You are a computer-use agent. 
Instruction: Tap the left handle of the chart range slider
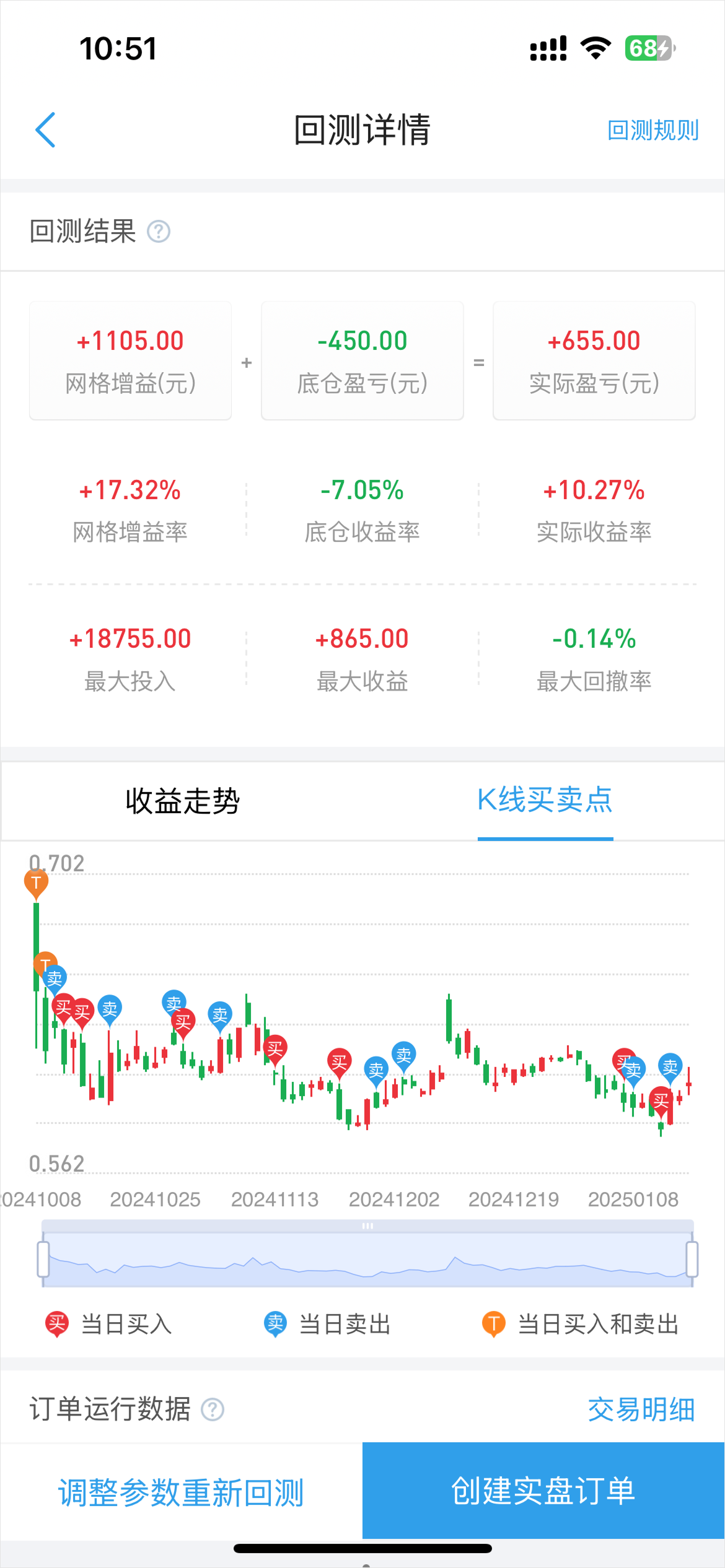tap(43, 1259)
